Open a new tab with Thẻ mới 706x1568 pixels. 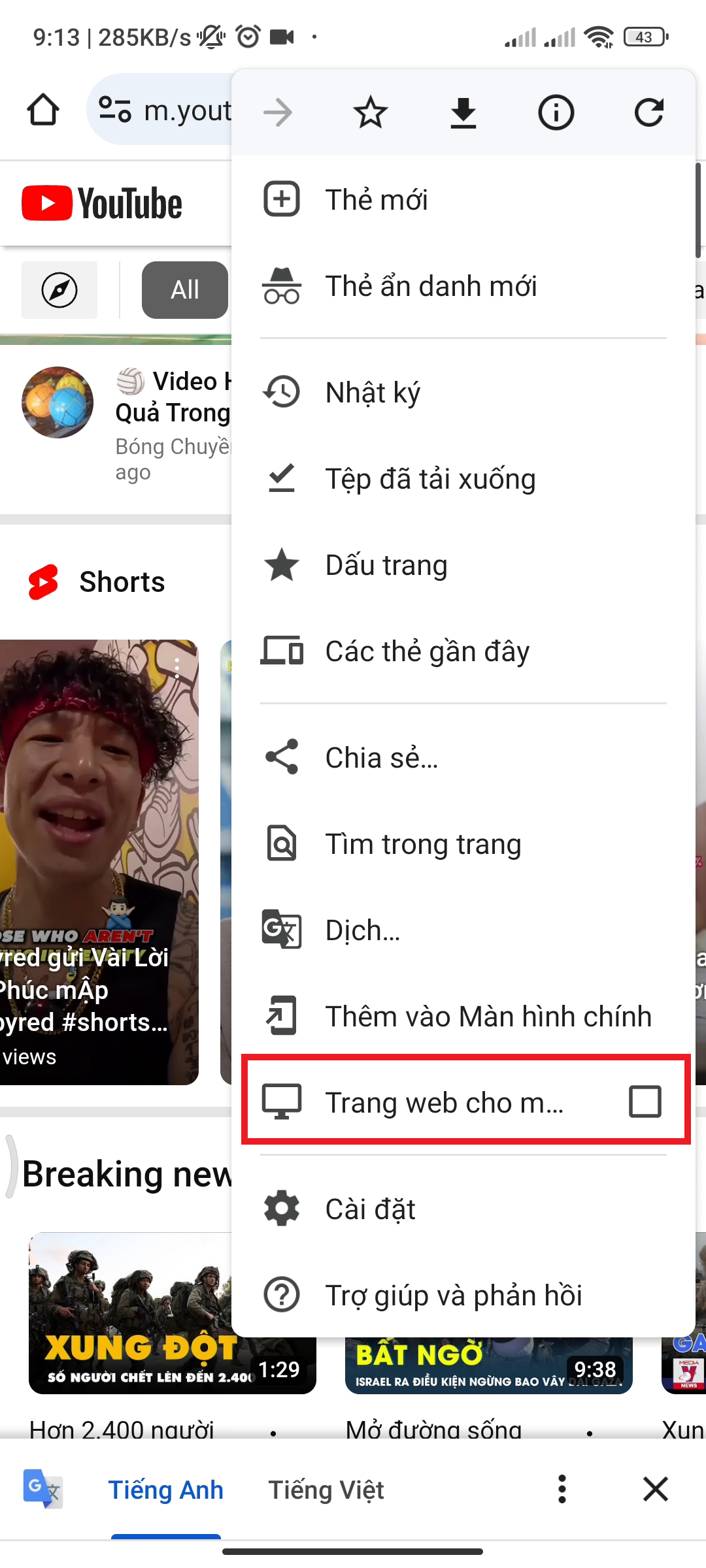377,200
